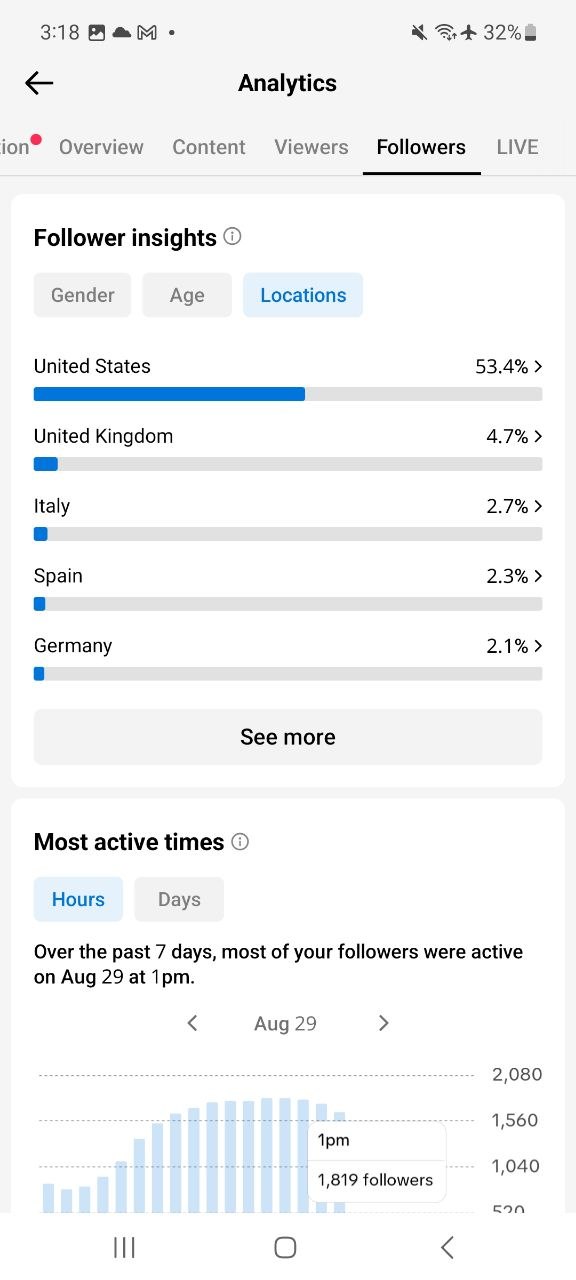Go to the day before Aug 29
576x1280 pixels.
(x=193, y=1023)
